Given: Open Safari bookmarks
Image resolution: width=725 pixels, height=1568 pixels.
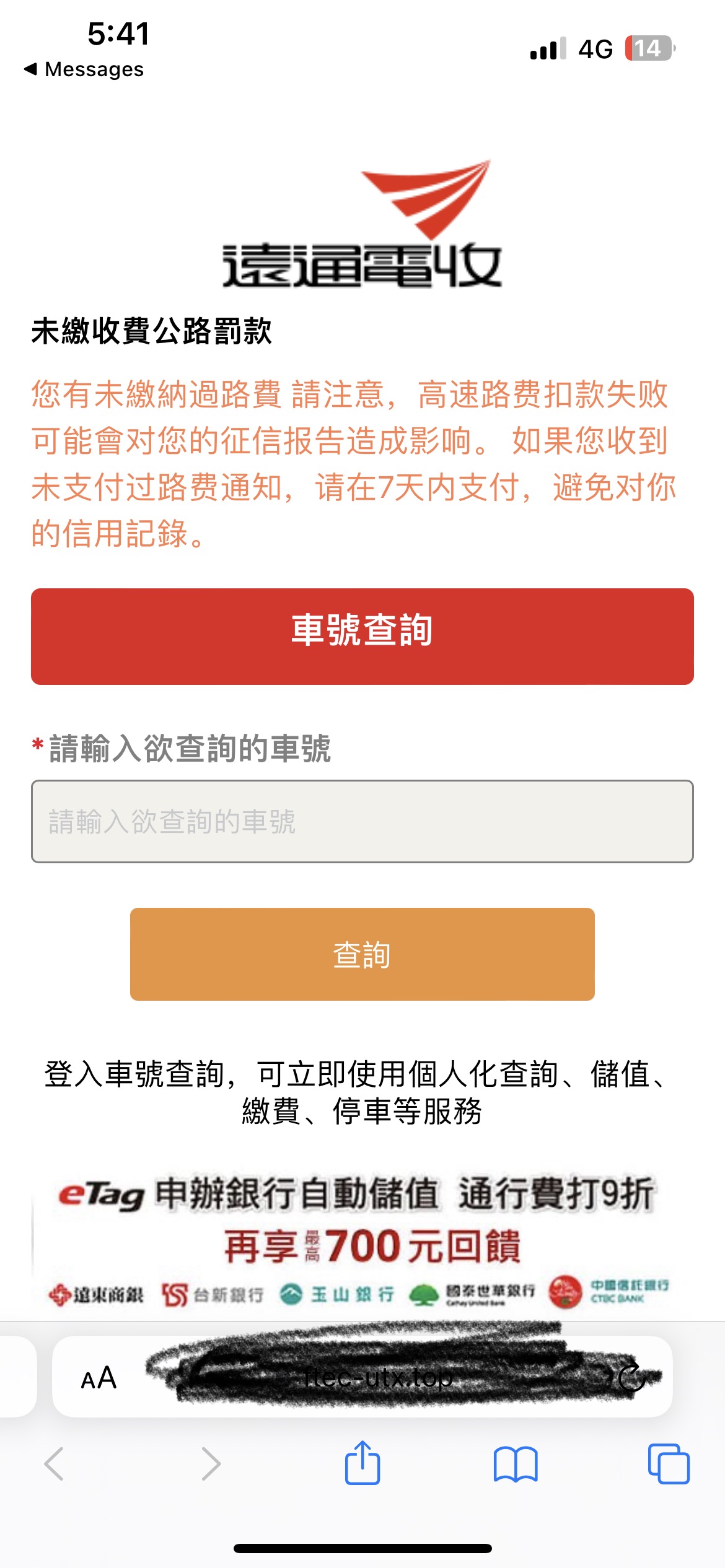Looking at the screenshot, I should 516,1465.
